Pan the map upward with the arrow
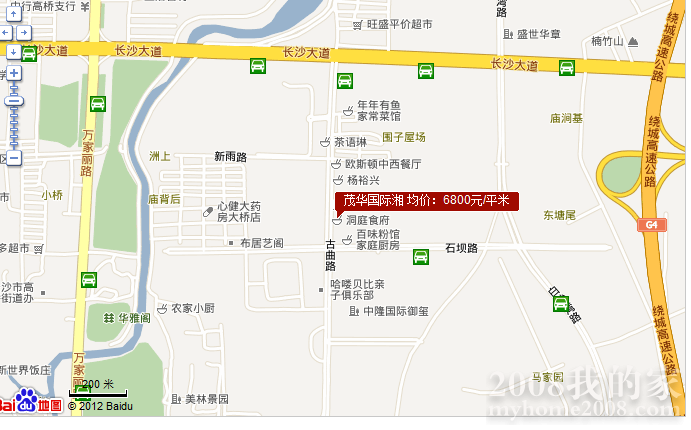Viewport: 691px width, 430px height. click(14, 15)
